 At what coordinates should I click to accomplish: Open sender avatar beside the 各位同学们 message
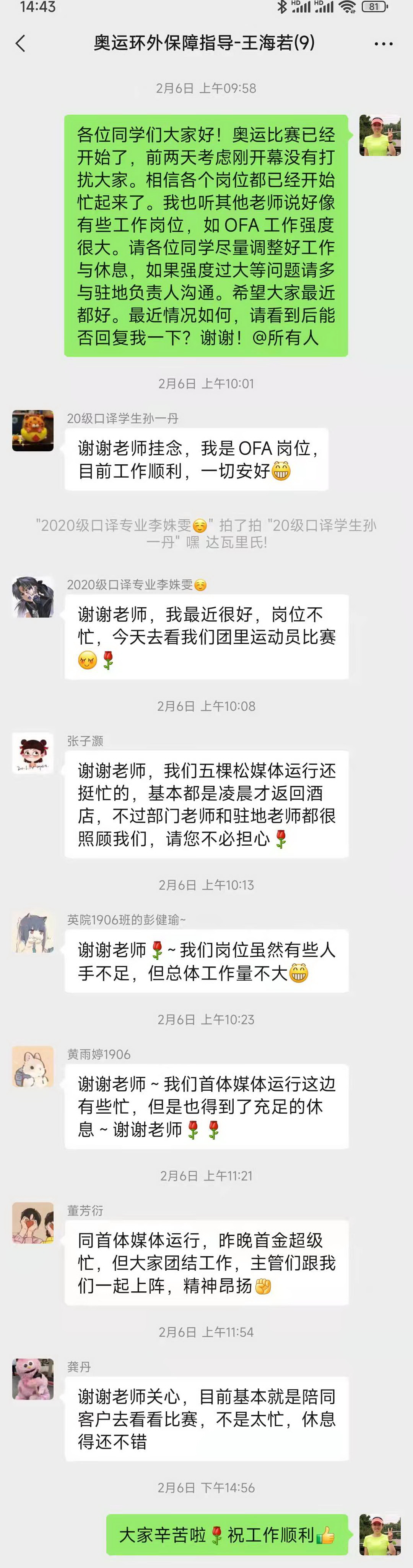pyautogui.click(x=380, y=136)
